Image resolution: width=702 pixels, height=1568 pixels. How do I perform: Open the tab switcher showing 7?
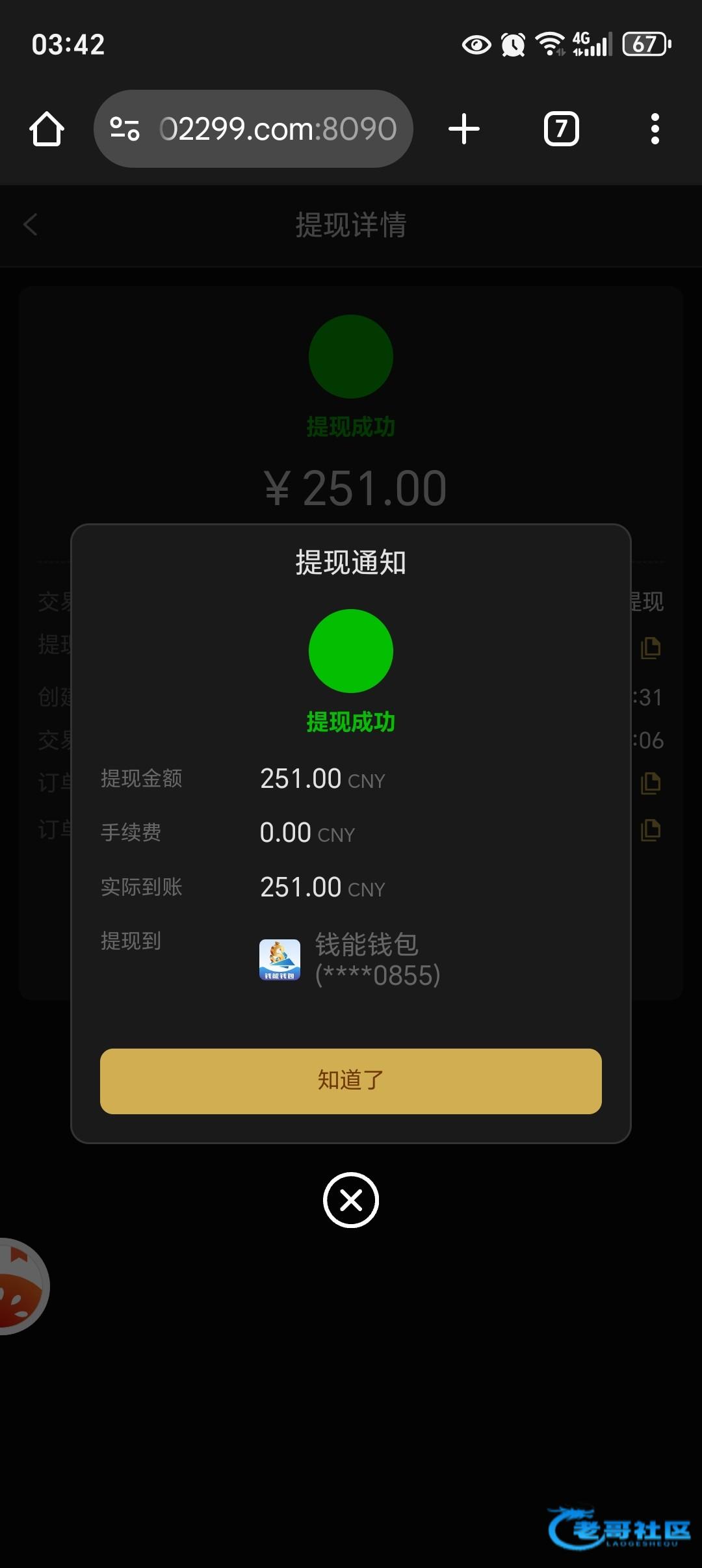pos(562,129)
